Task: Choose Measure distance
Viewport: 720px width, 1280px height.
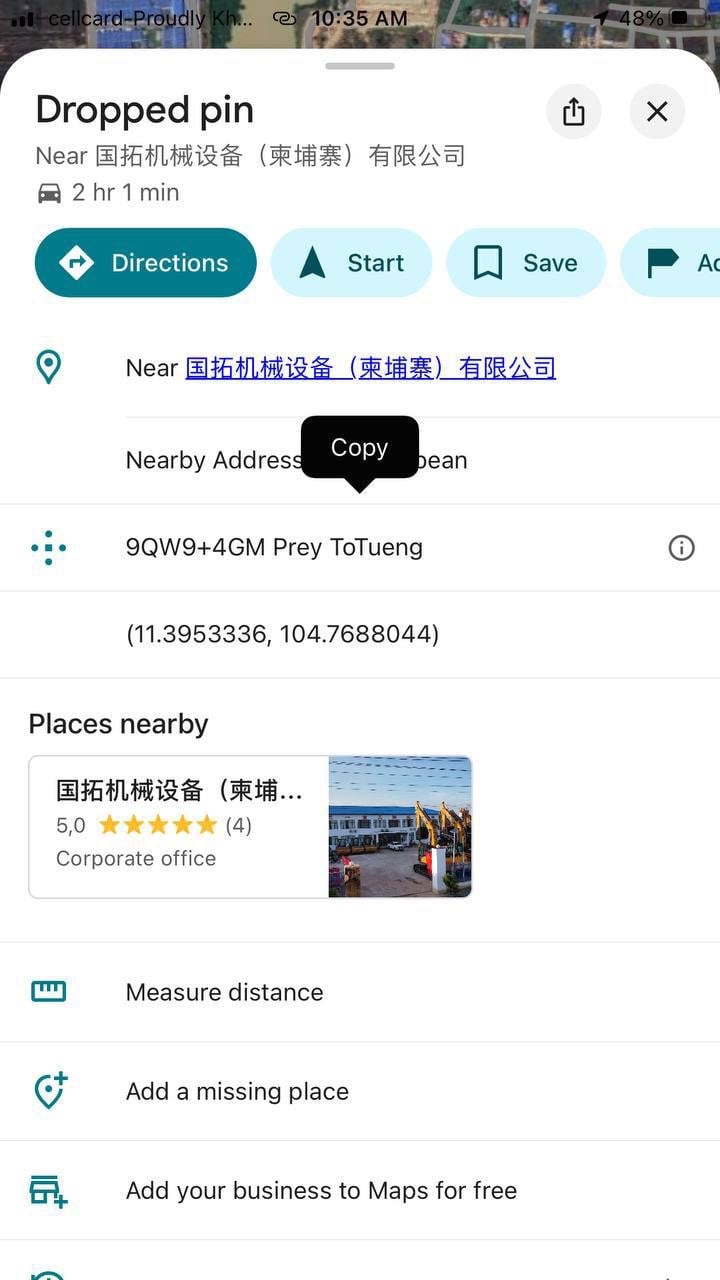Action: pyautogui.click(x=224, y=992)
